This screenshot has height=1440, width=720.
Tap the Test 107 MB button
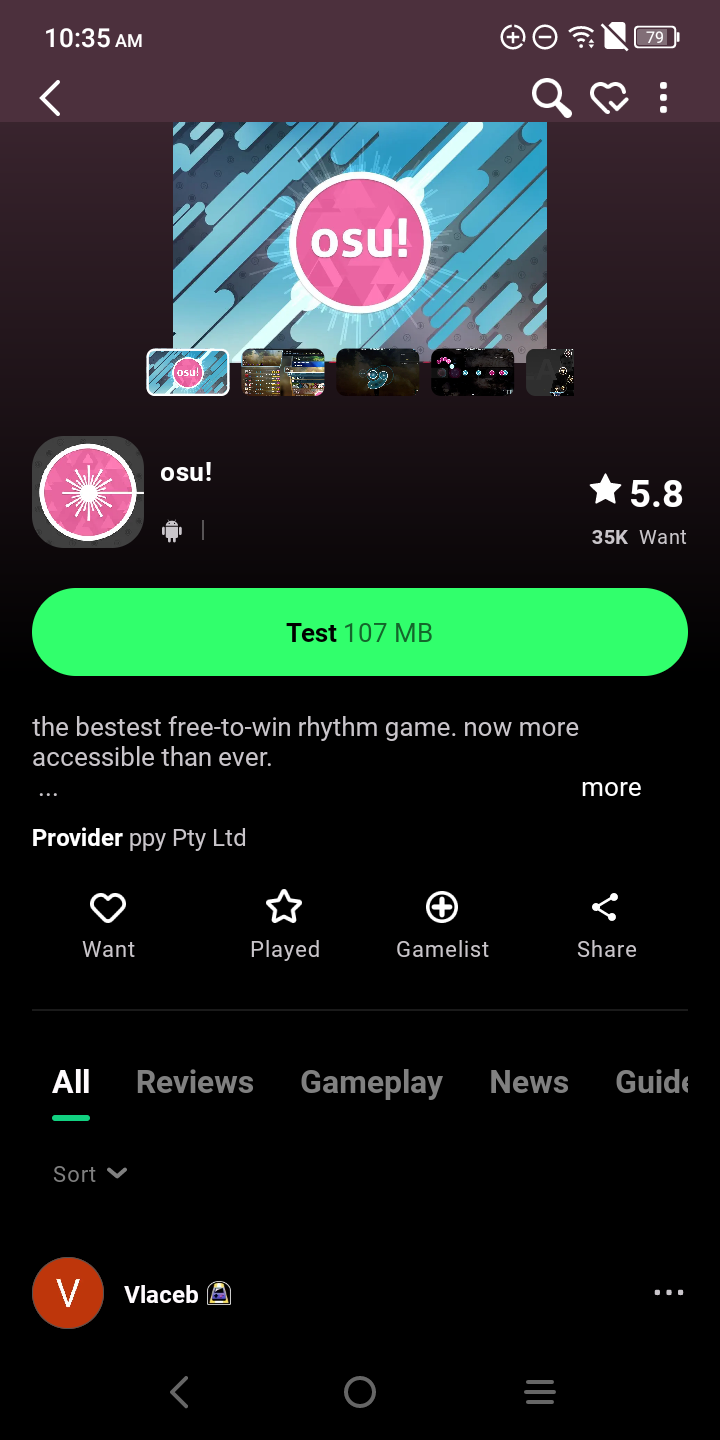click(360, 633)
